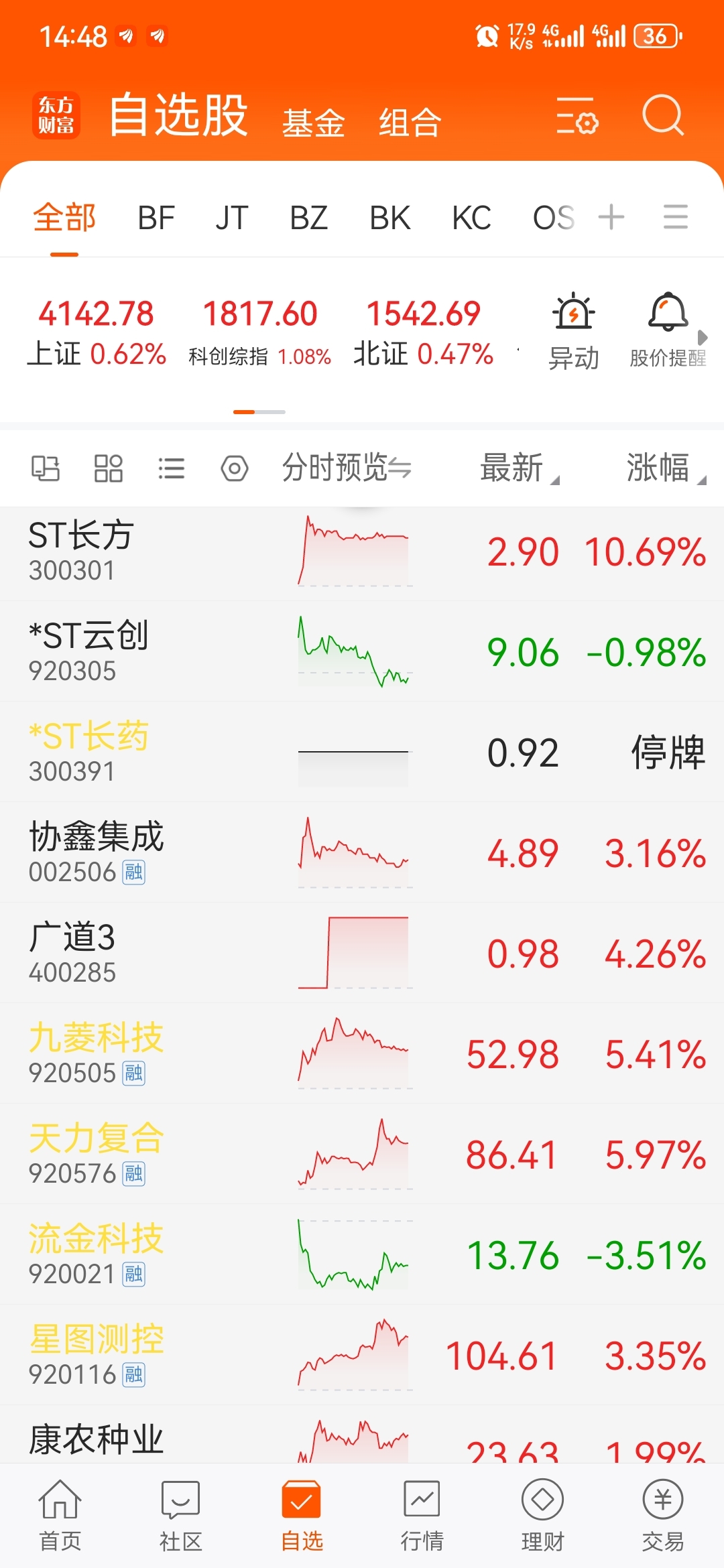The image size is (724, 1568).
Task: Open 异动 alerts
Action: pos(573,331)
